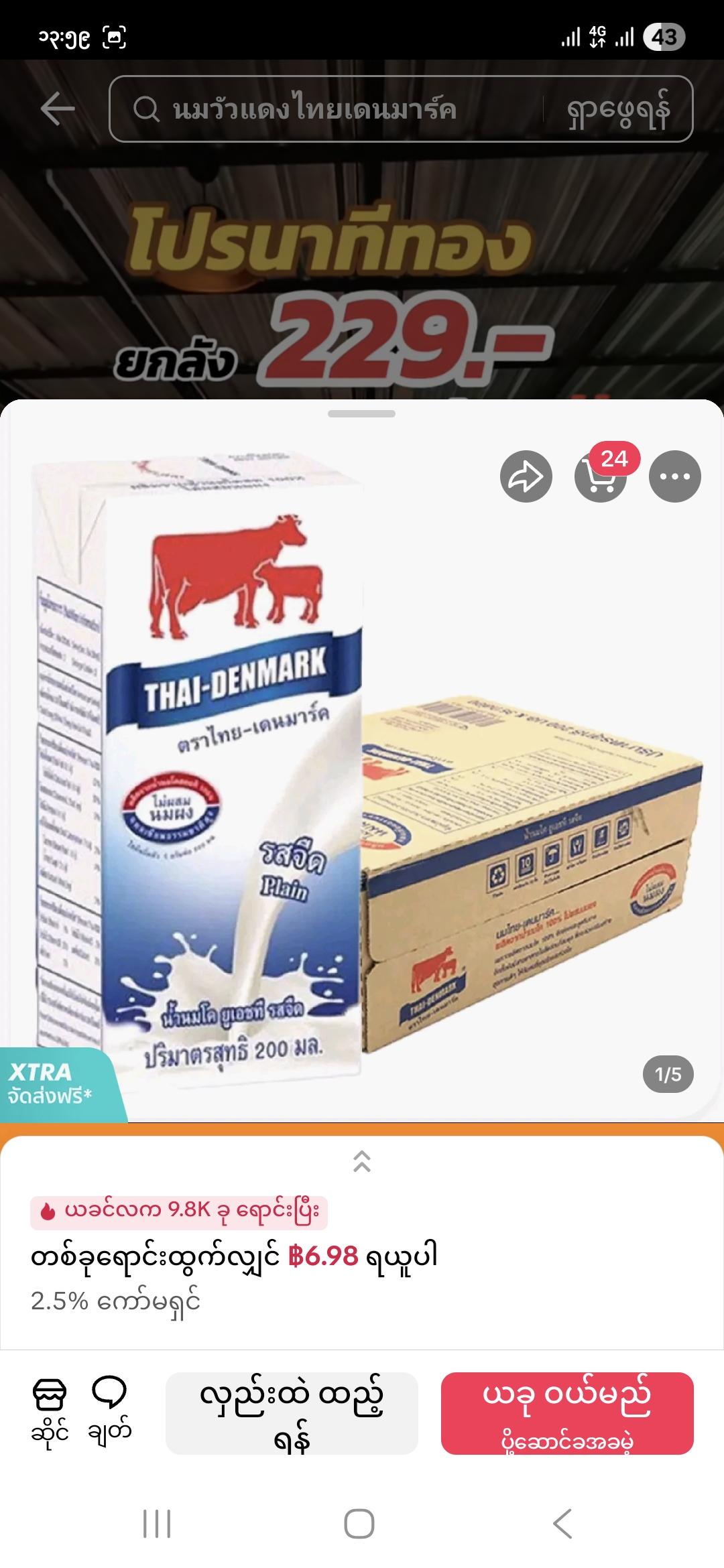The height and width of the screenshot is (1568, 724).
Task: Open the three-dot overflow menu
Action: 674,476
